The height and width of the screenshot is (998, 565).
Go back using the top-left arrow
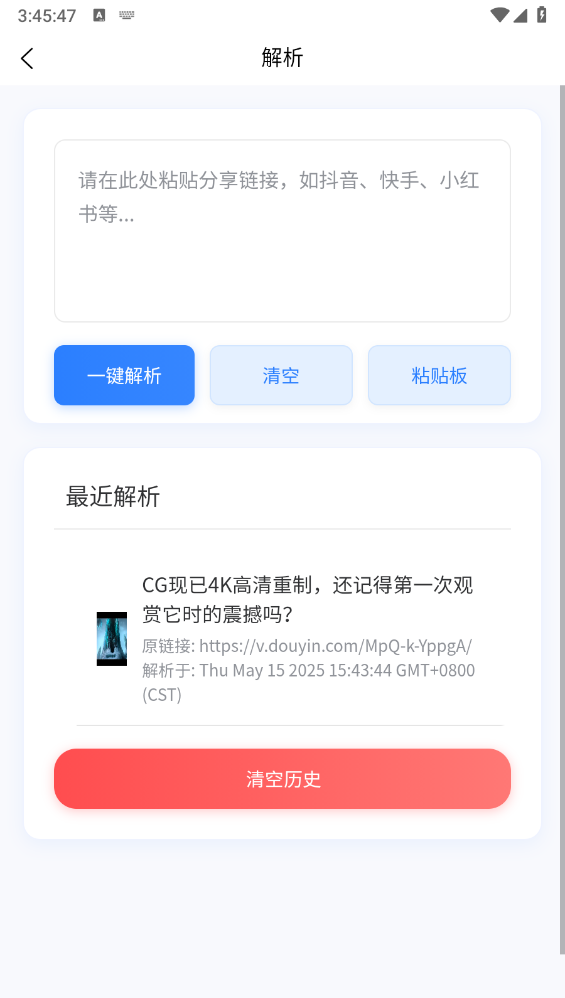27,58
